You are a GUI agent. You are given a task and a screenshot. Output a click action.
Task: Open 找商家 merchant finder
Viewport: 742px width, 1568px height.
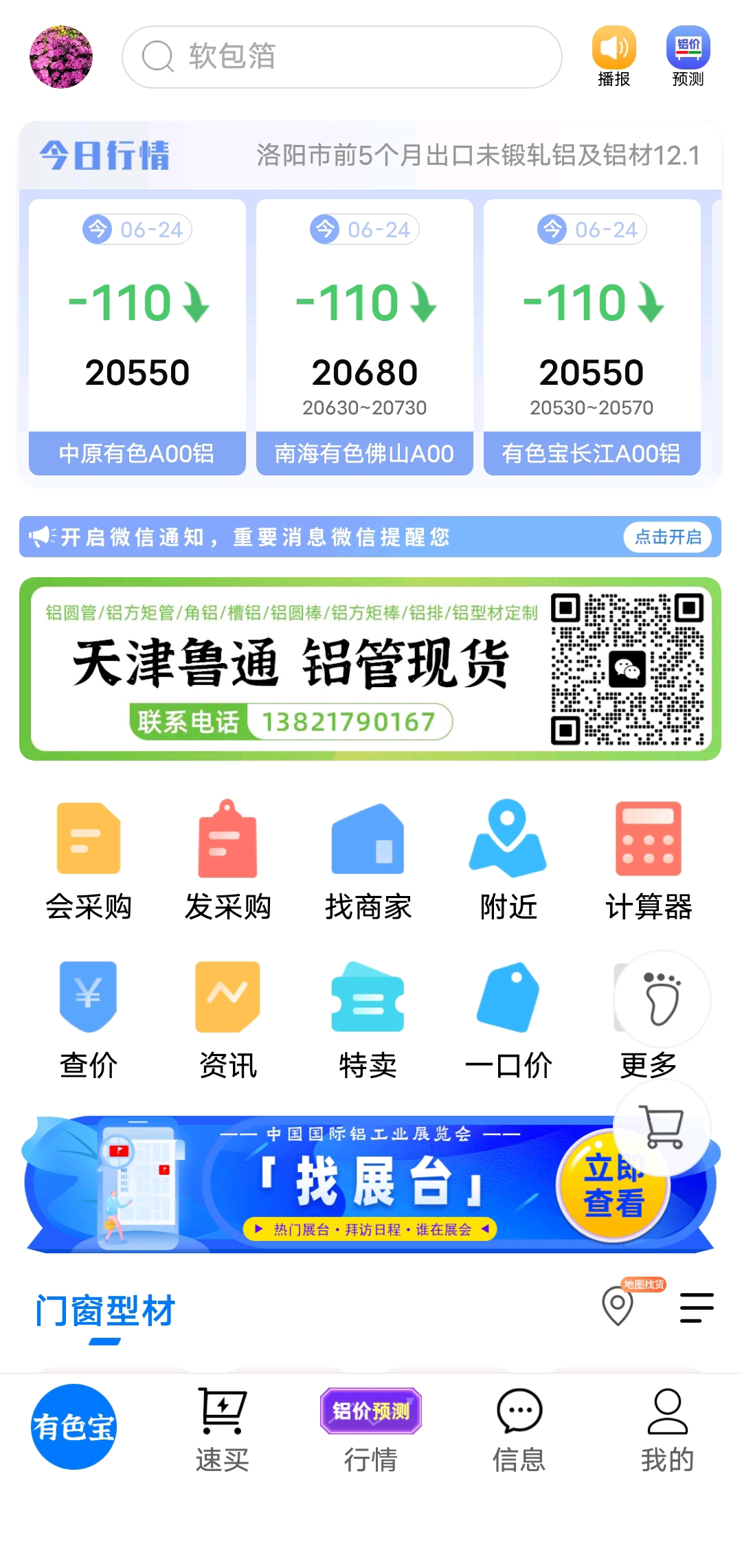(x=368, y=861)
